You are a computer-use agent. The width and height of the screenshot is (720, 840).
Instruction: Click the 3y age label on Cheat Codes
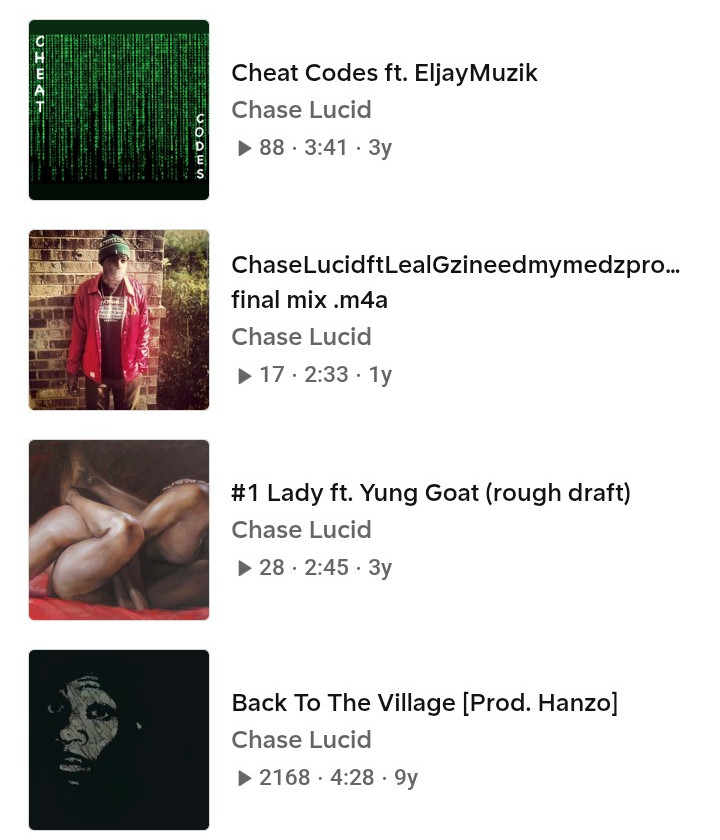[x=378, y=147]
